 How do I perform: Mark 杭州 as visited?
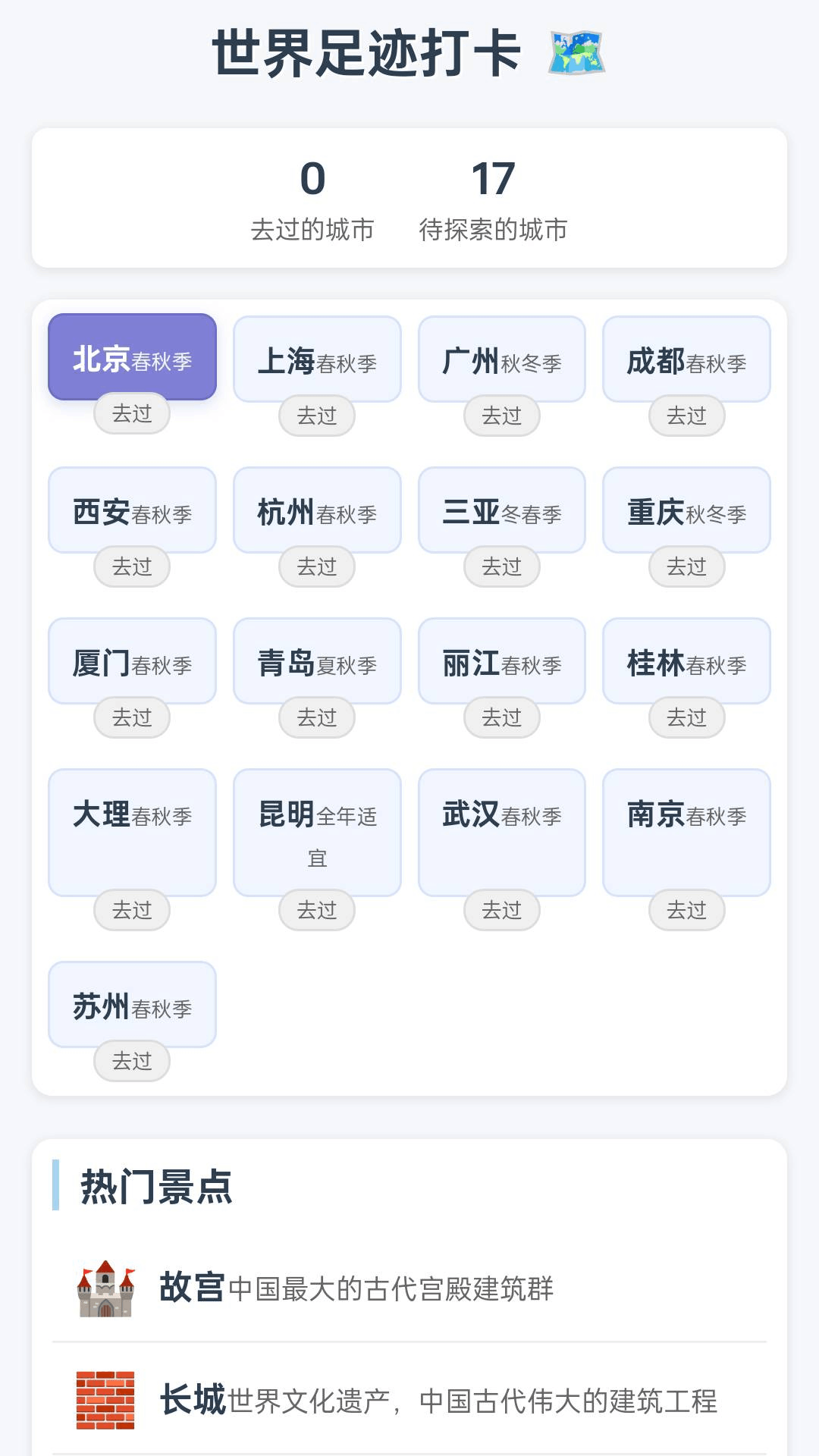316,566
